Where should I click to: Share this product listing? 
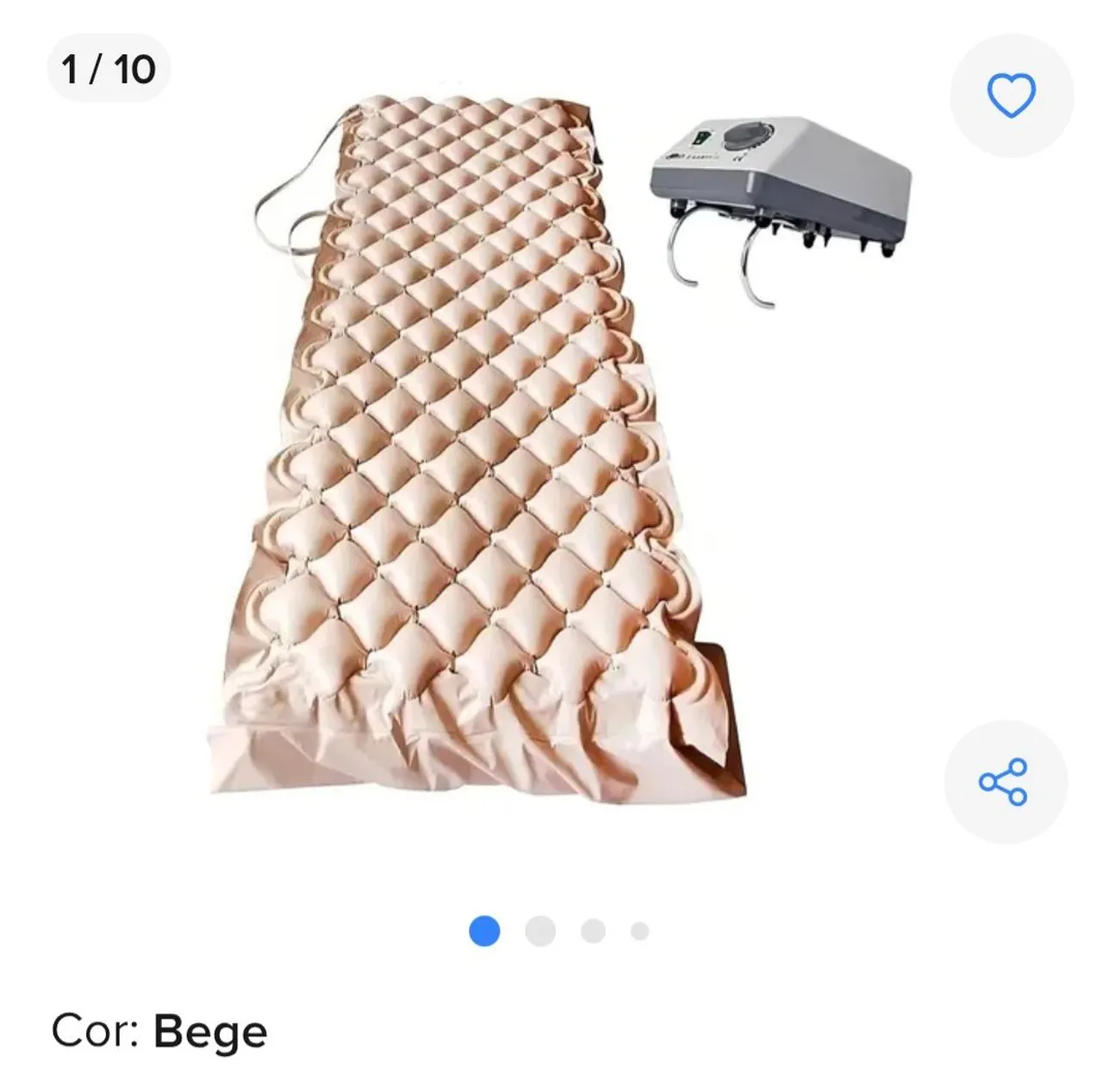[x=1004, y=783]
